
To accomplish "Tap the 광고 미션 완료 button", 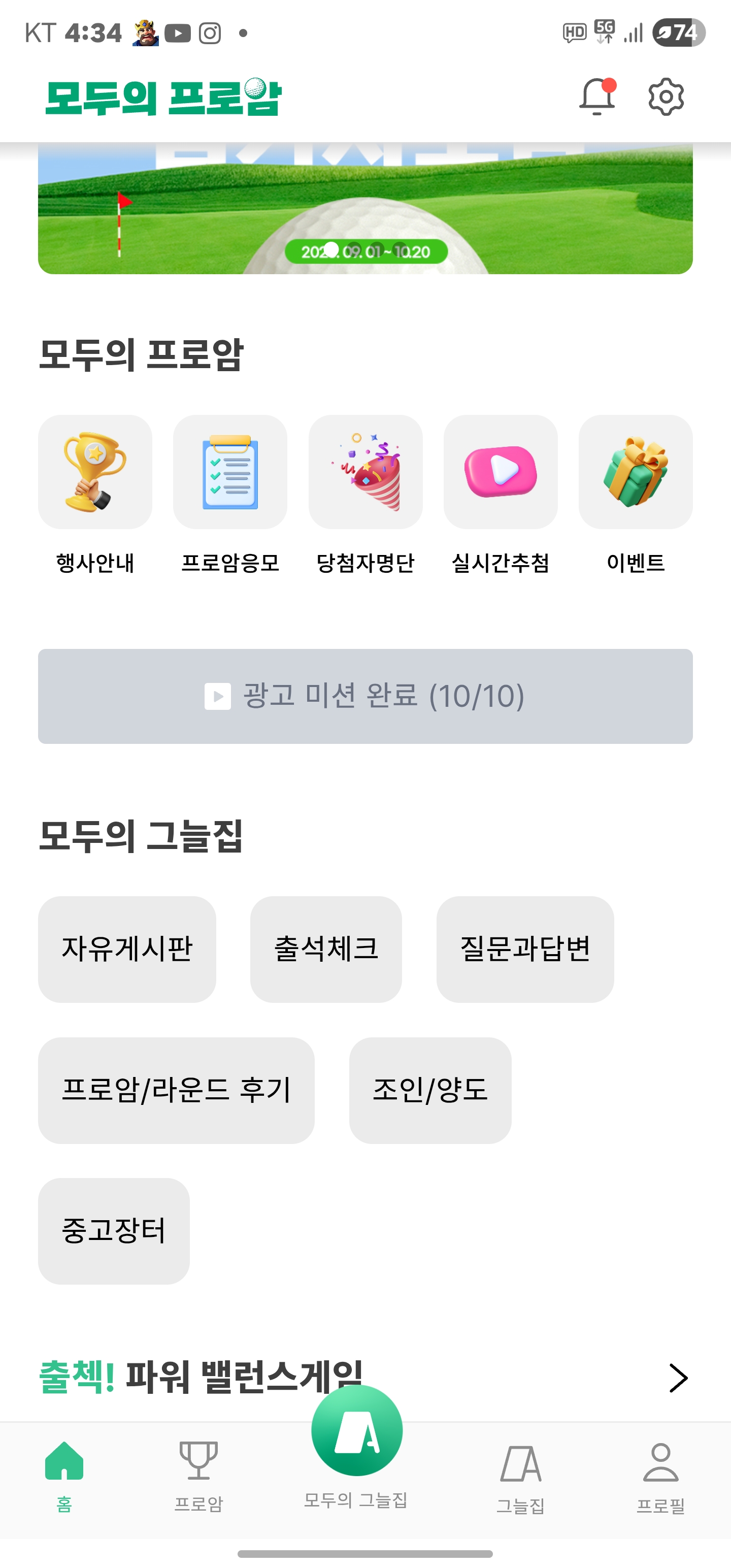I will coord(365,696).
